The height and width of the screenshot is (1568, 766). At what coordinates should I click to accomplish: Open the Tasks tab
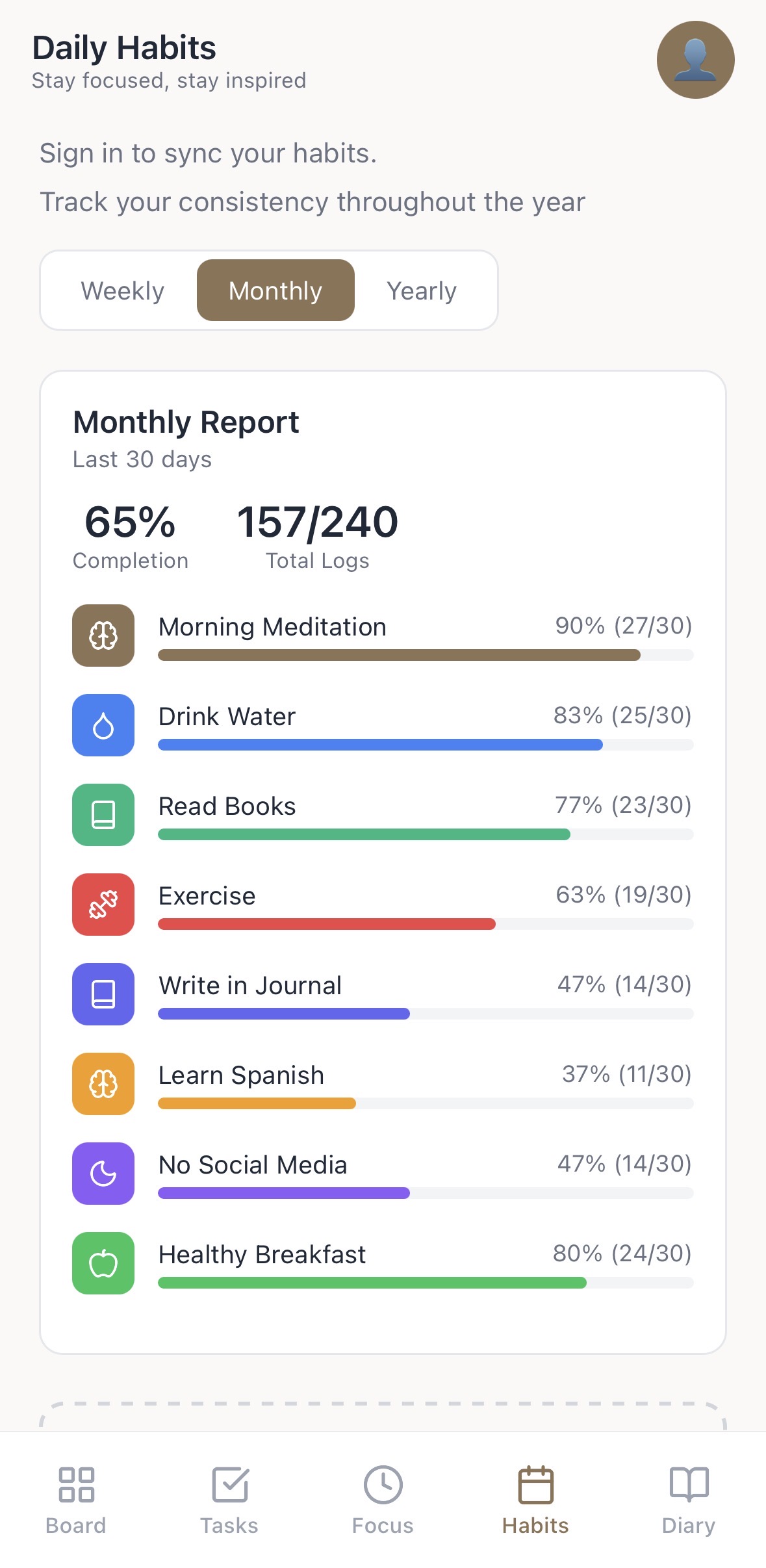[x=229, y=1501]
